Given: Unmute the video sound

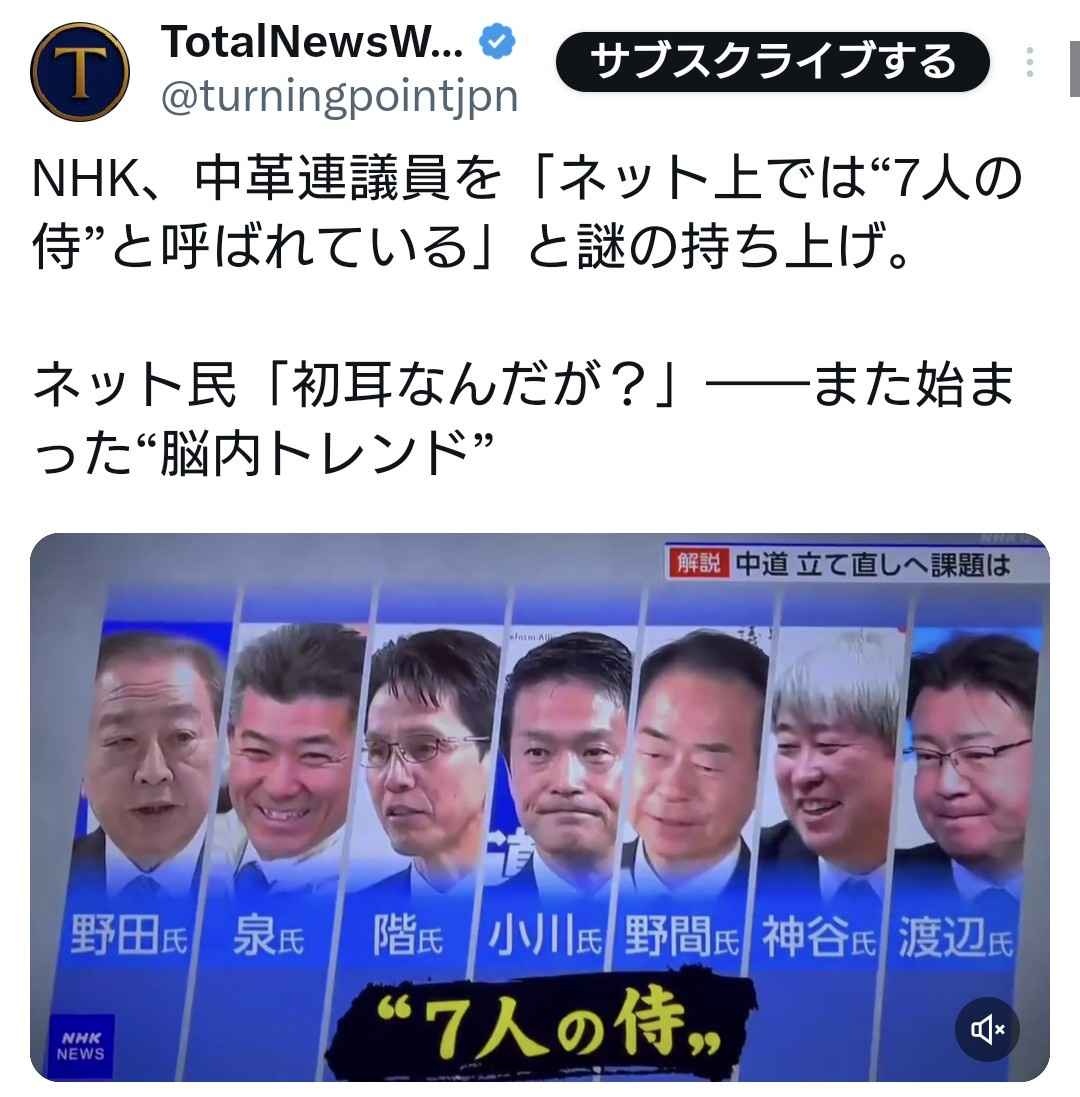Looking at the screenshot, I should pos(987,1029).
